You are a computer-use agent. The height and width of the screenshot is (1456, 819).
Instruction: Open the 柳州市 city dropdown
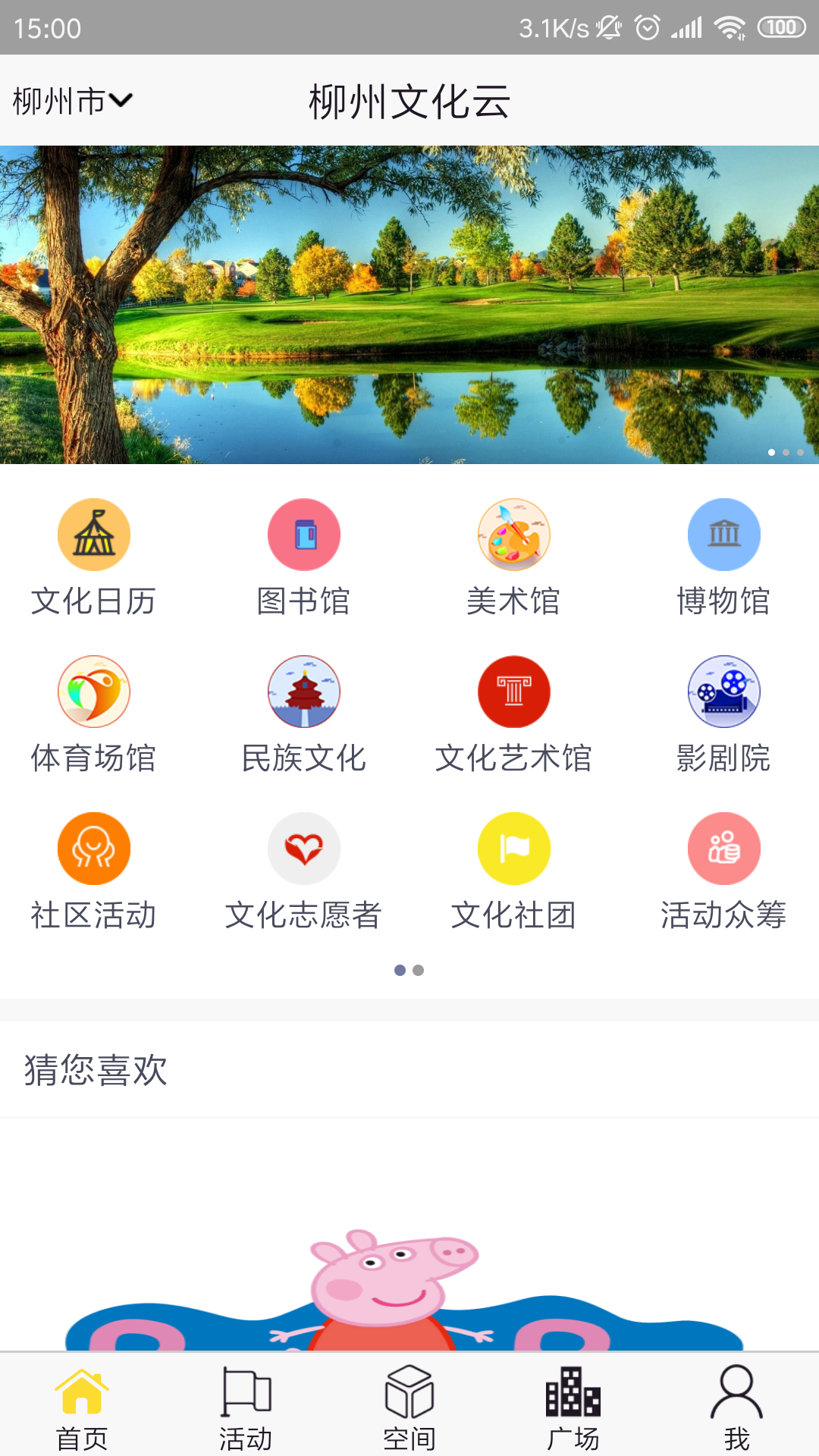[x=73, y=101]
